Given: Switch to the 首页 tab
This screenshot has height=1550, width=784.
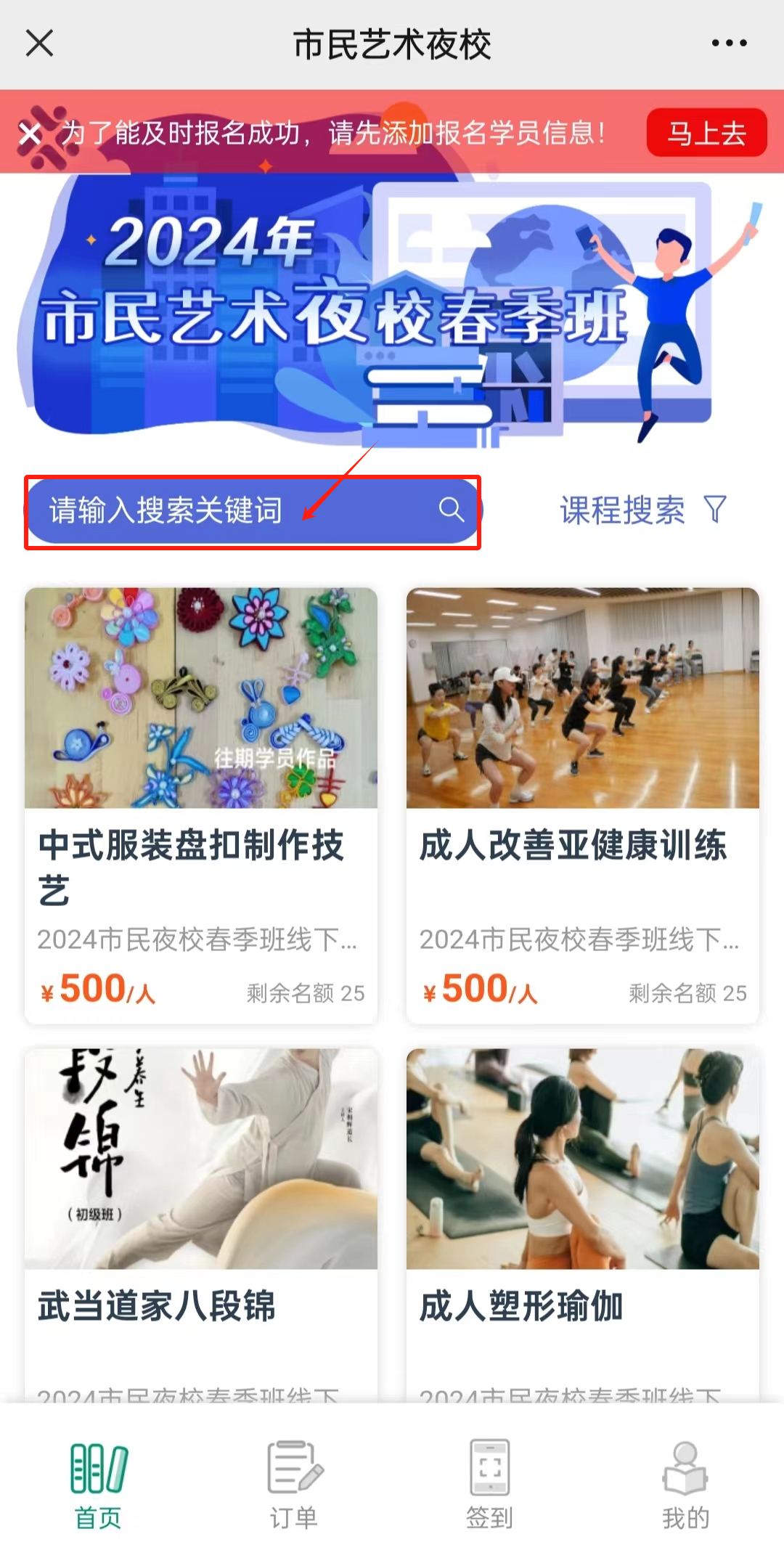Looking at the screenshot, I should click(x=98, y=1485).
